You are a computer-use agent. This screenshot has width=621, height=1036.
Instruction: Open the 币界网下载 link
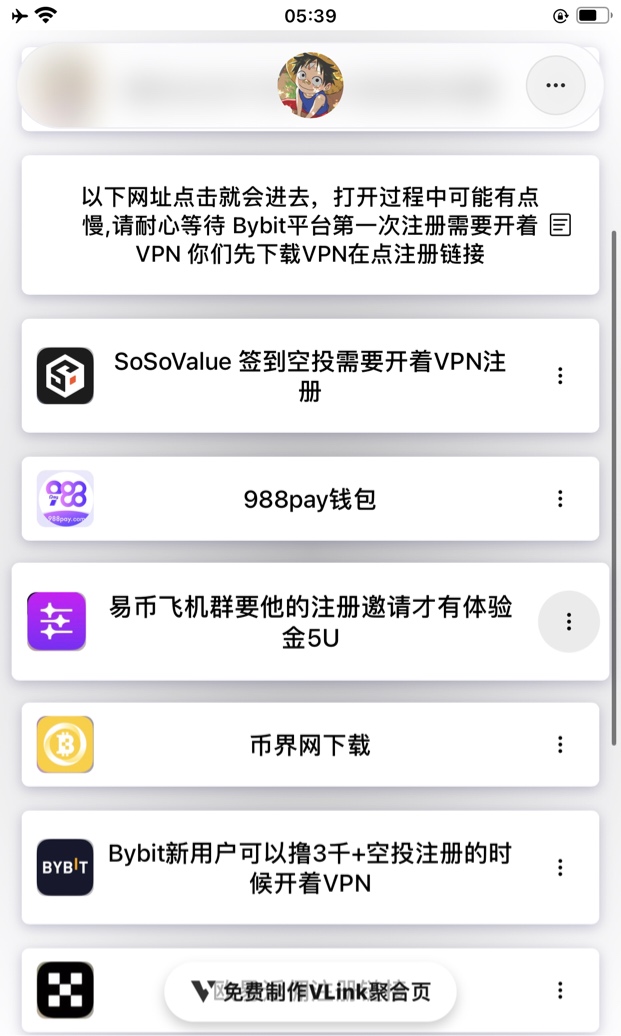coord(310,745)
